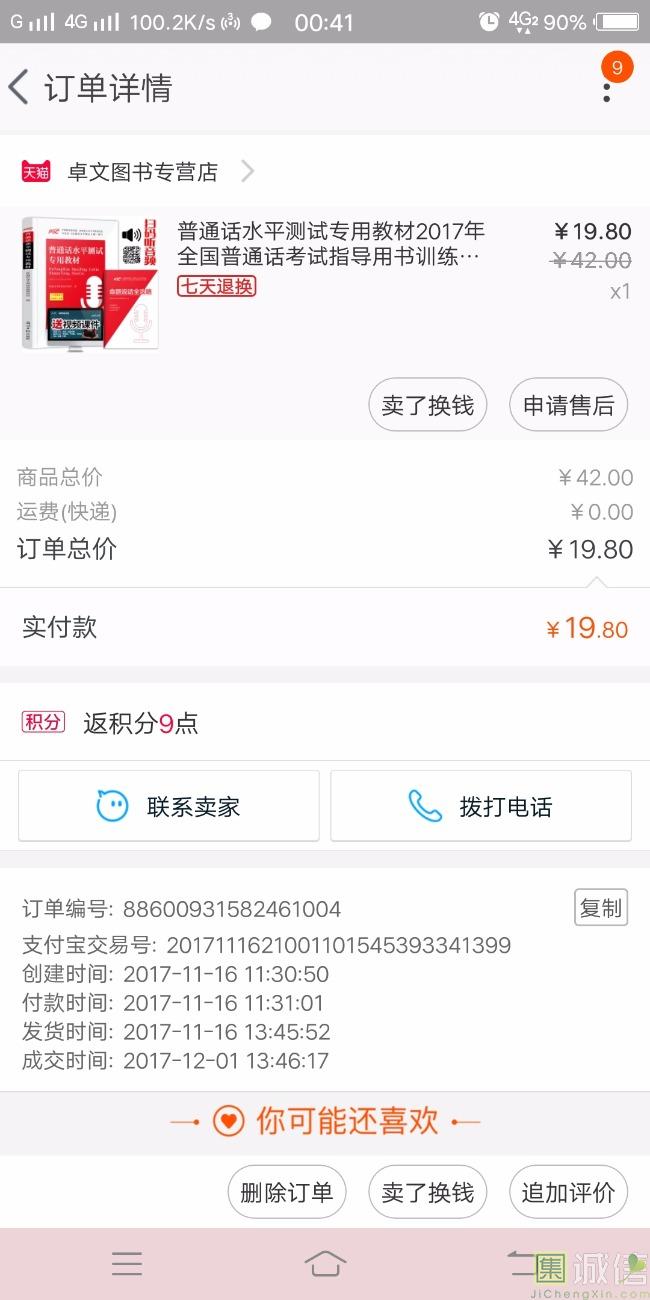Select 卖了换钱 in the bottom action bar

pyautogui.click(x=427, y=1192)
